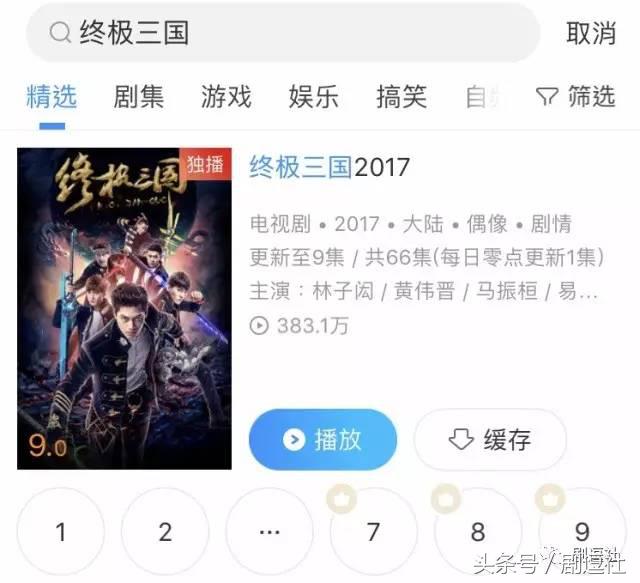Viewport: 640px width, 583px height.
Task: Select the 精选 tab
Action: (x=51, y=97)
